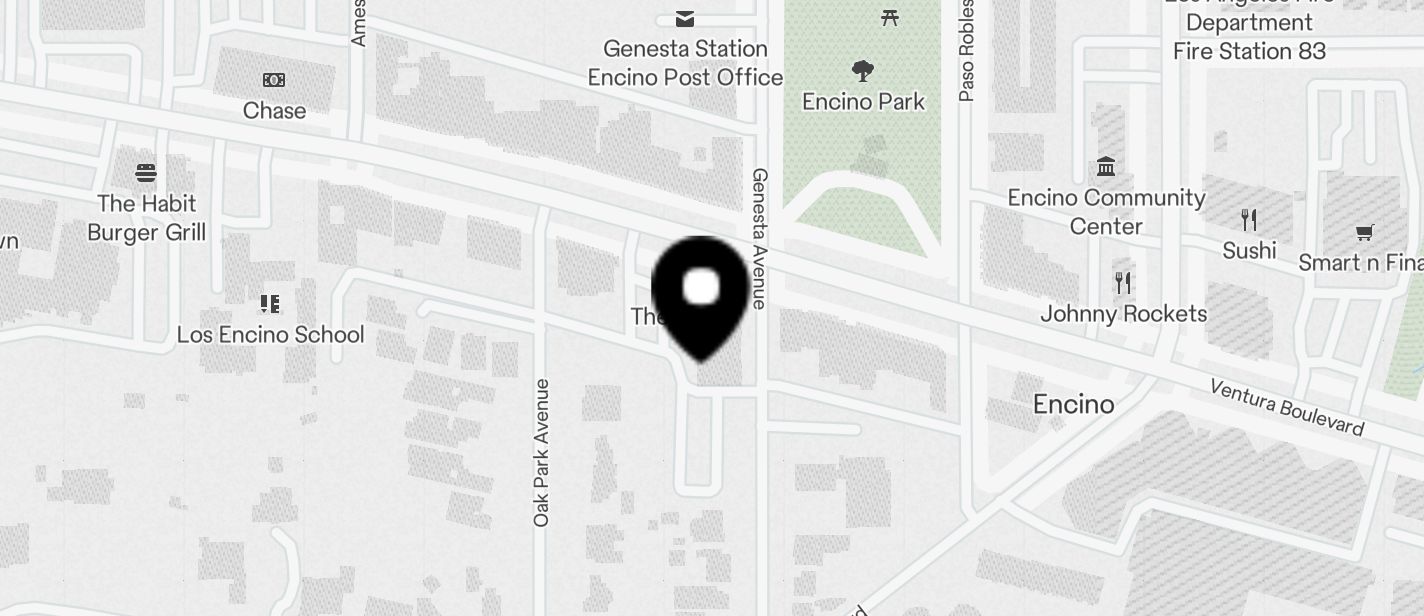Screen dimensions: 1424x616
Task: Select the Encino Post Office marker
Action: coord(685,19)
